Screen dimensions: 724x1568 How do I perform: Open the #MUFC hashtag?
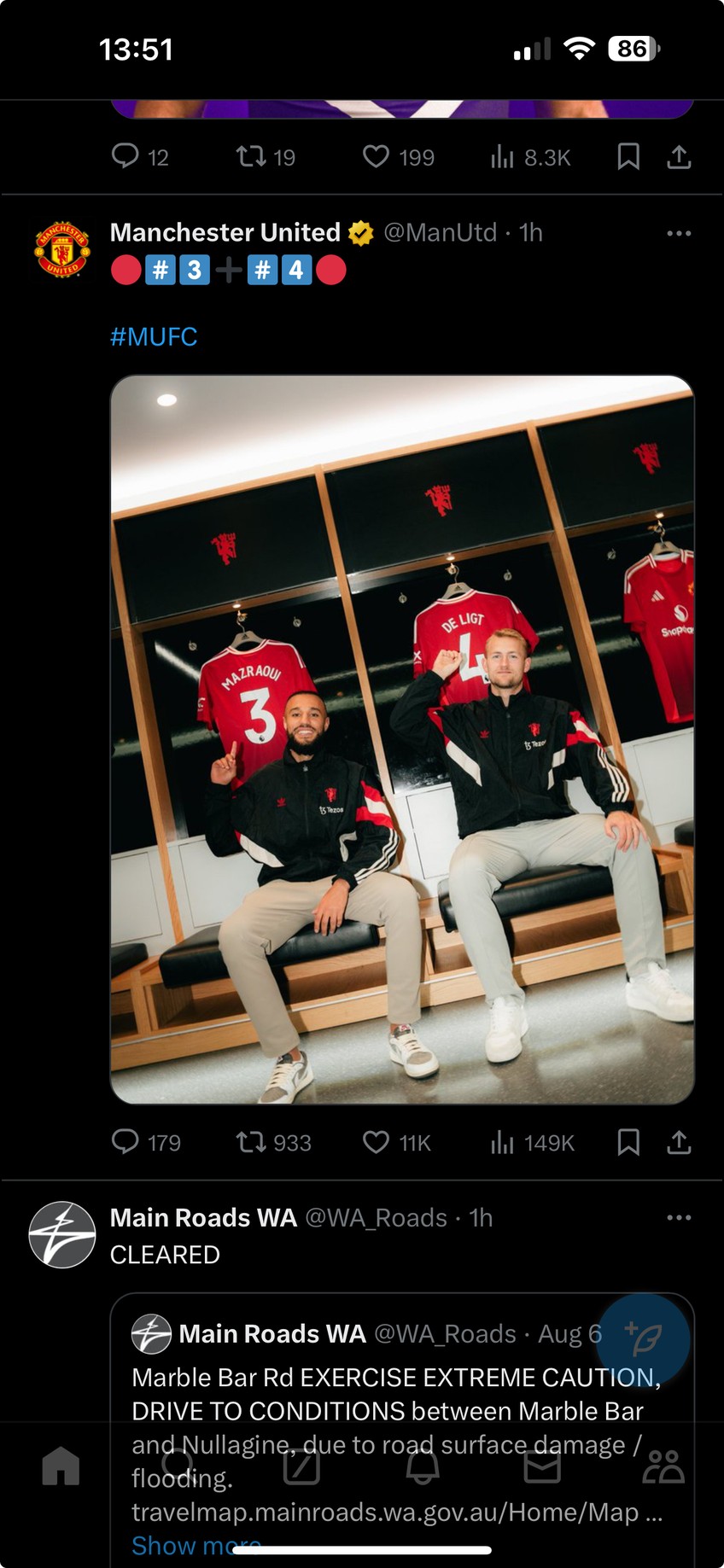click(154, 337)
